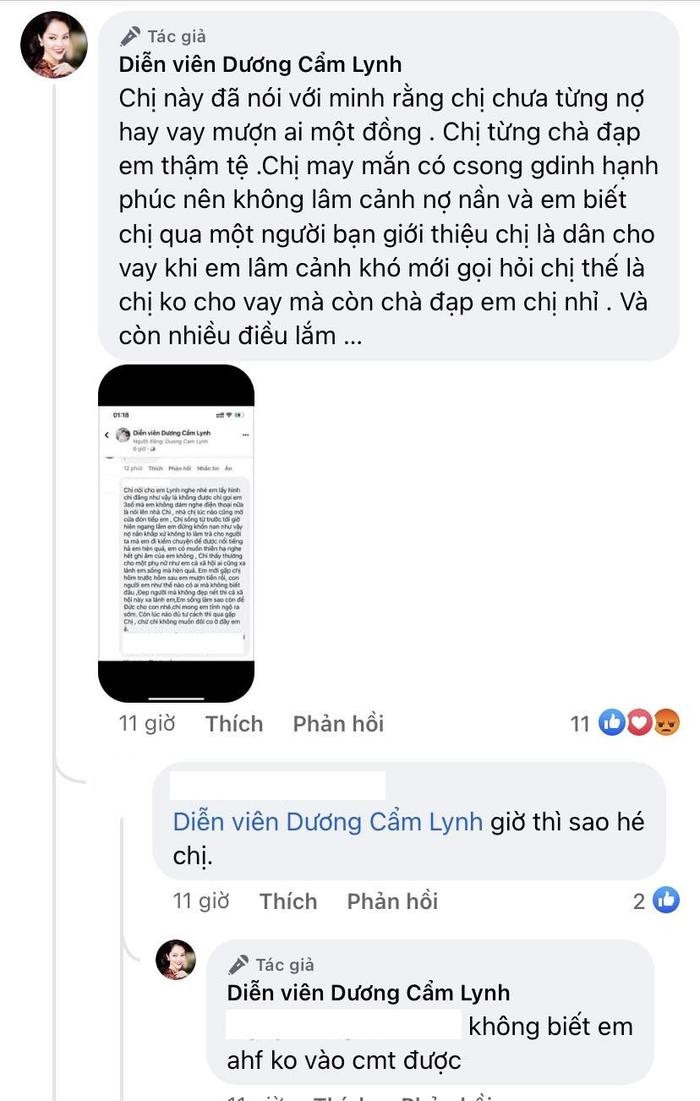Open the top comment author's profile picture
The height and width of the screenshot is (1101, 700).
54,45
